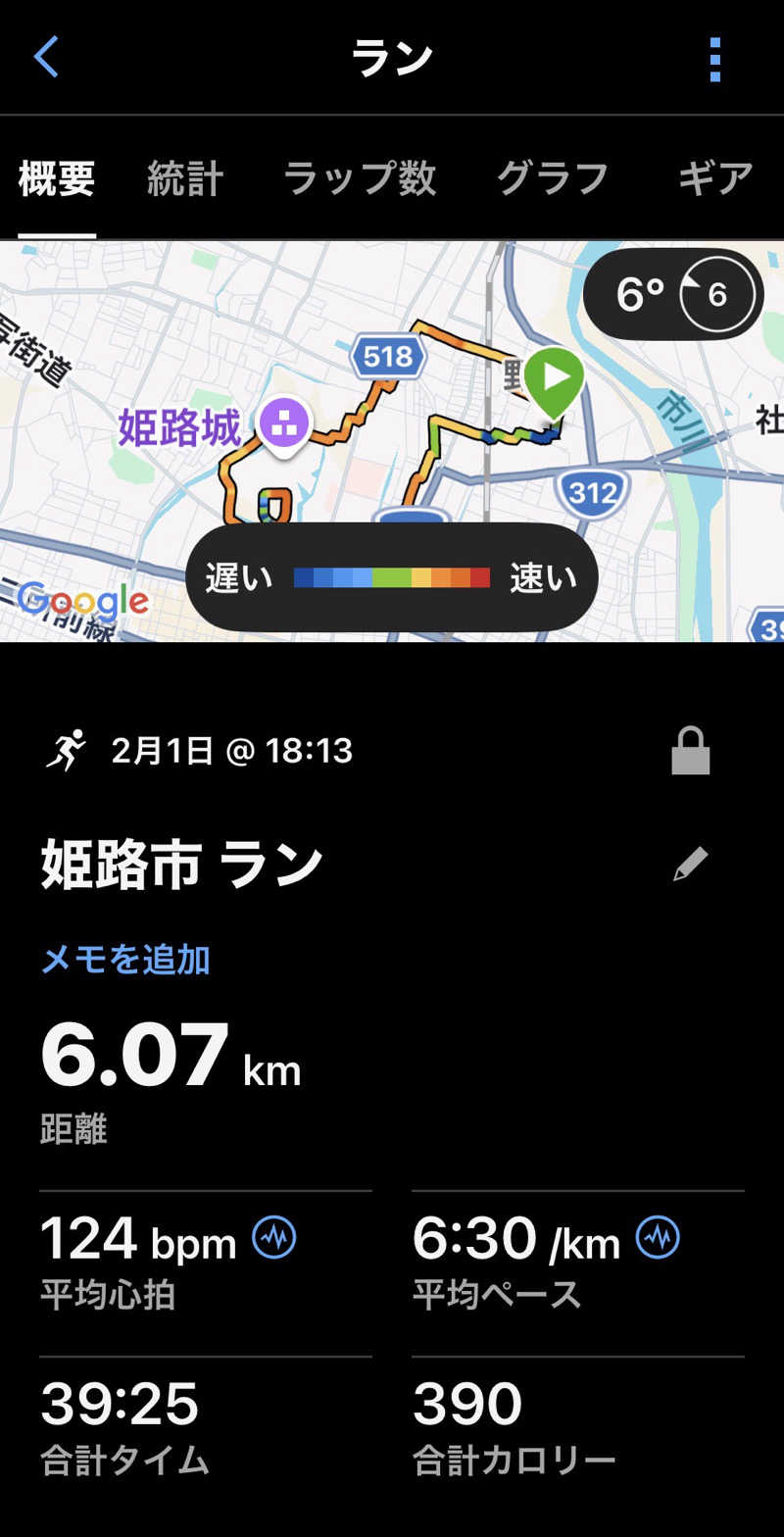Open the three-dot overflow menu
Screen dimensions: 784x1537
tap(714, 59)
